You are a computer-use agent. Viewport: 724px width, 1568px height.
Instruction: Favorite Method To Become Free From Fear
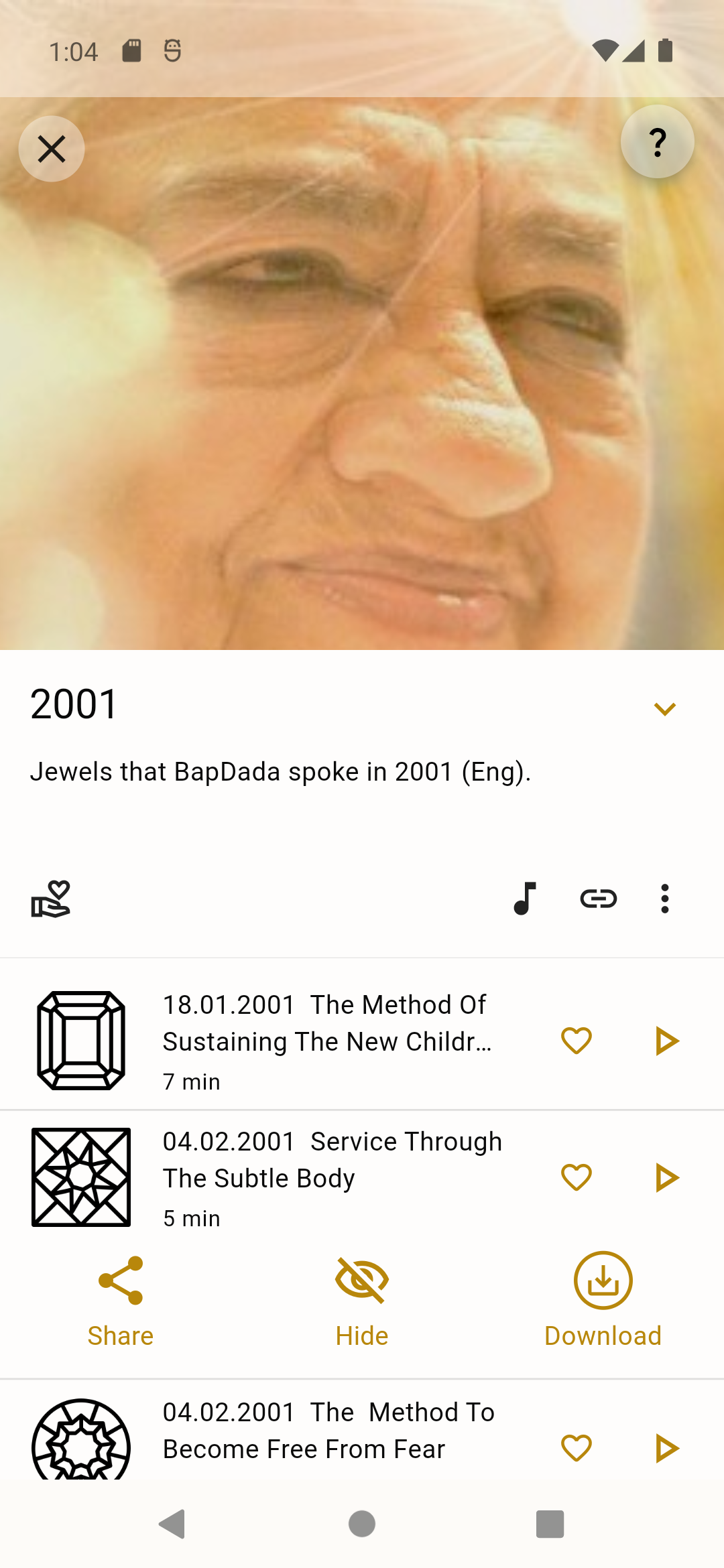coord(577,1448)
